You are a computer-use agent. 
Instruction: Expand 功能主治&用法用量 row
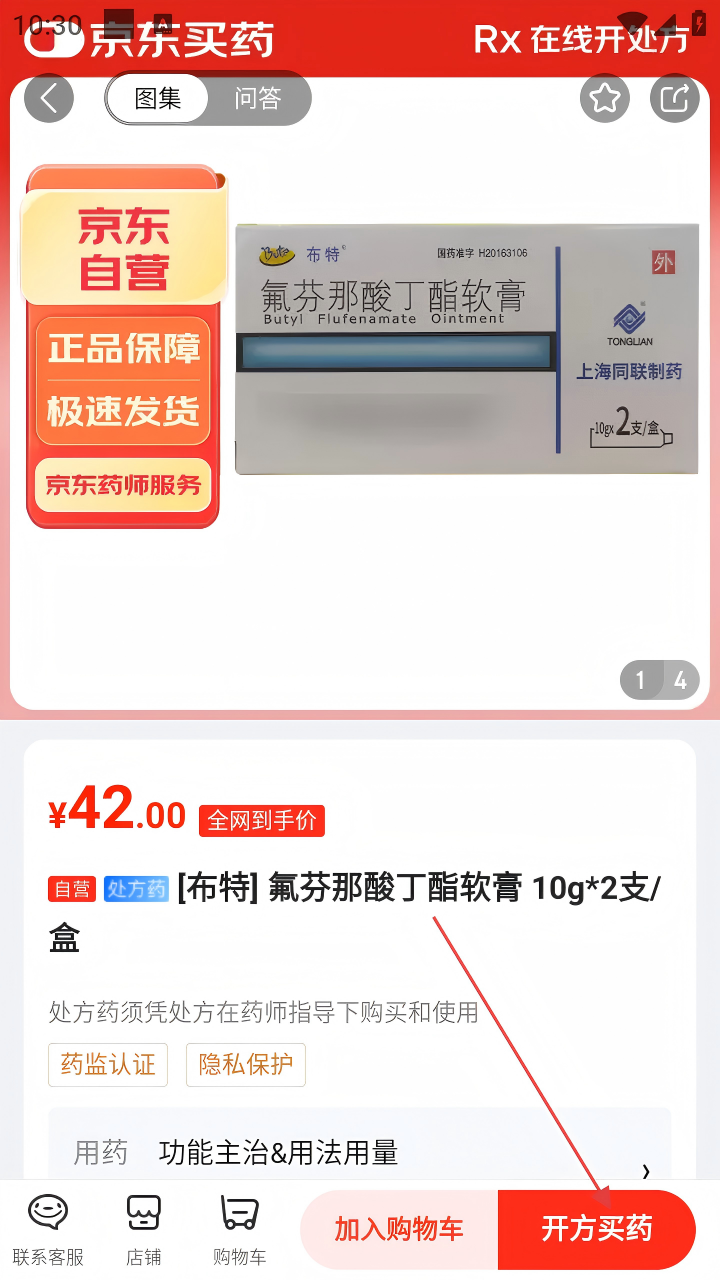click(x=360, y=1153)
